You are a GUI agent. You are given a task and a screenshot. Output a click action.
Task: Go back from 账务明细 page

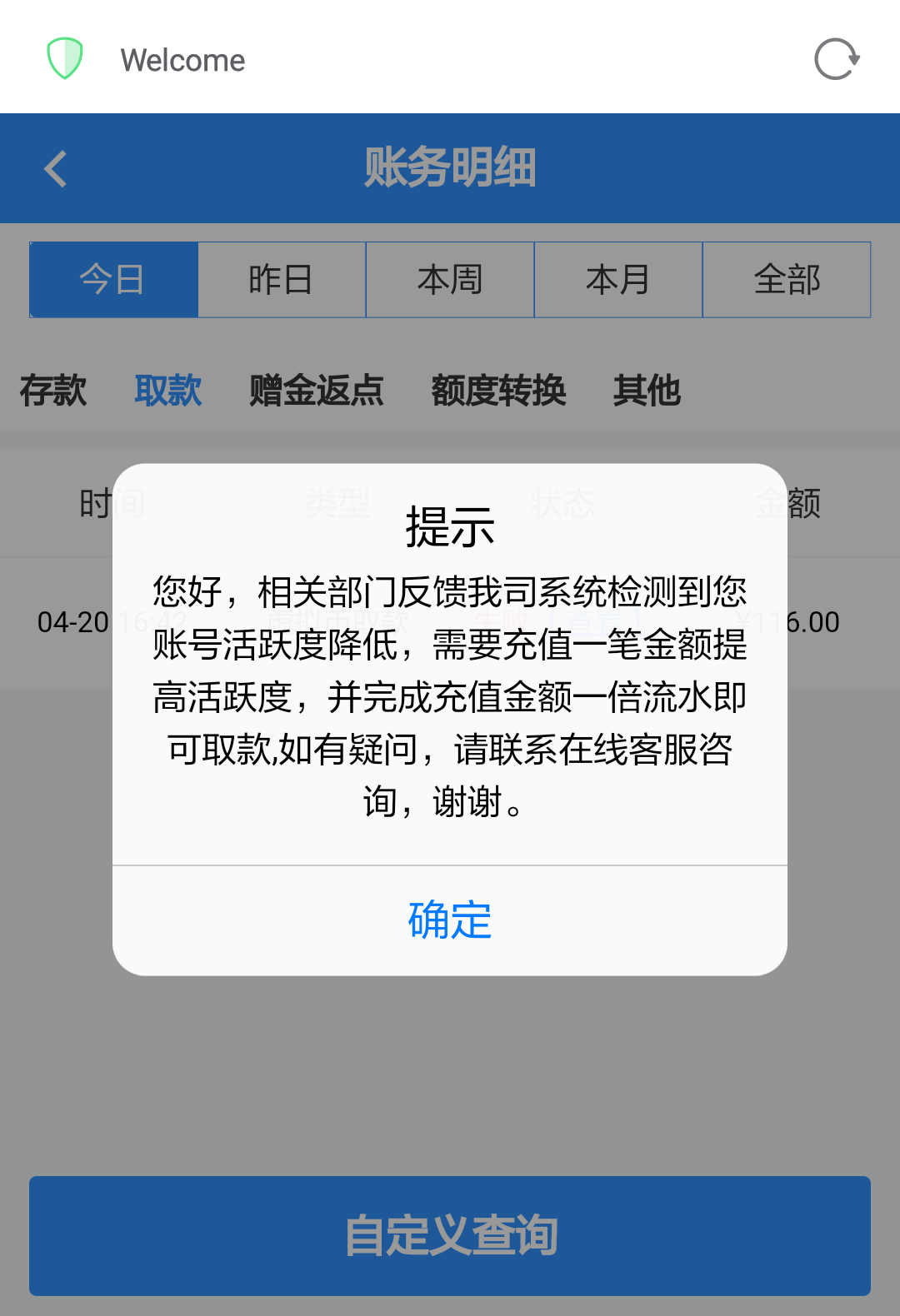[56, 169]
